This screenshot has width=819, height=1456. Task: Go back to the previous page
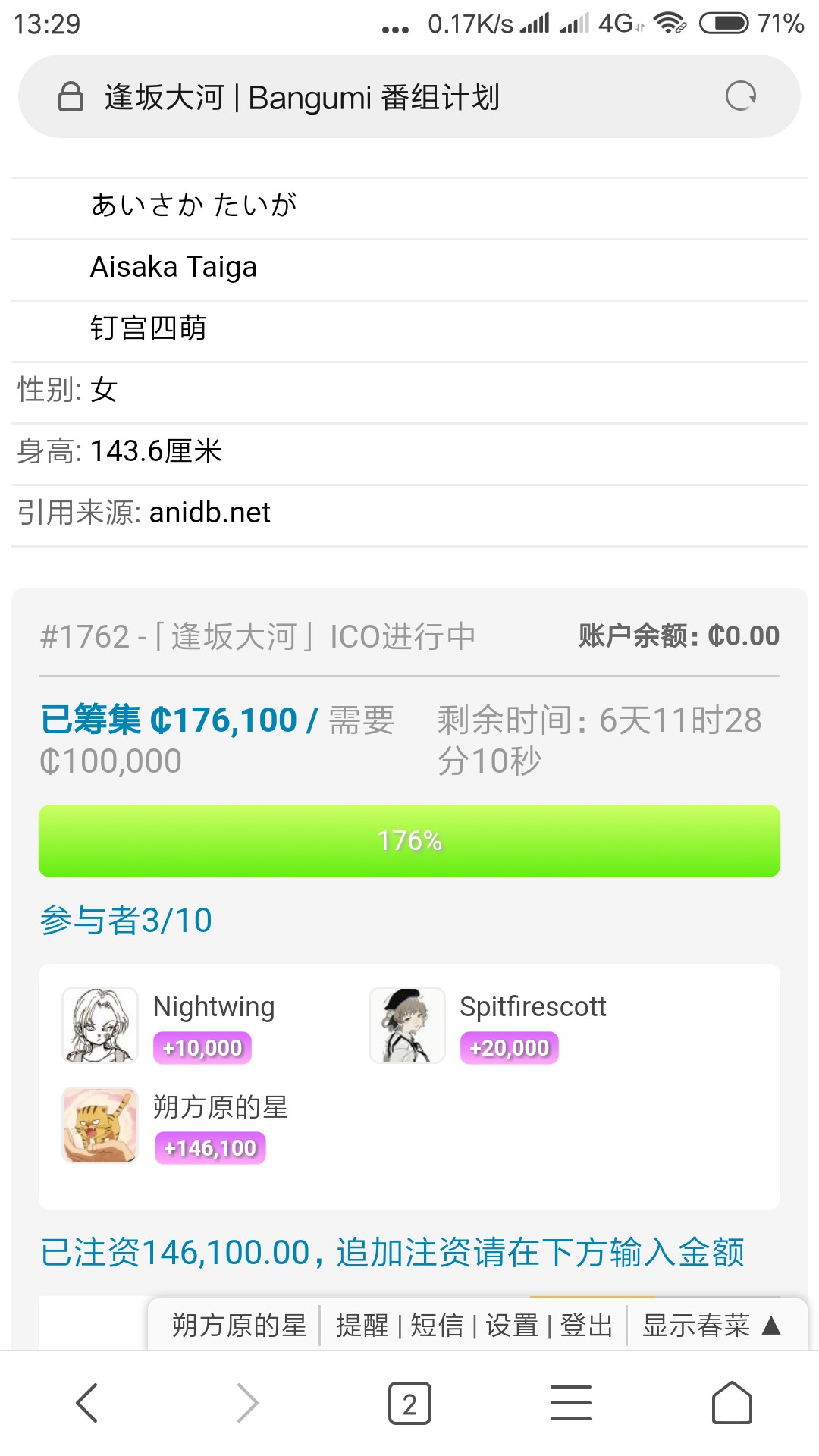(x=87, y=1403)
